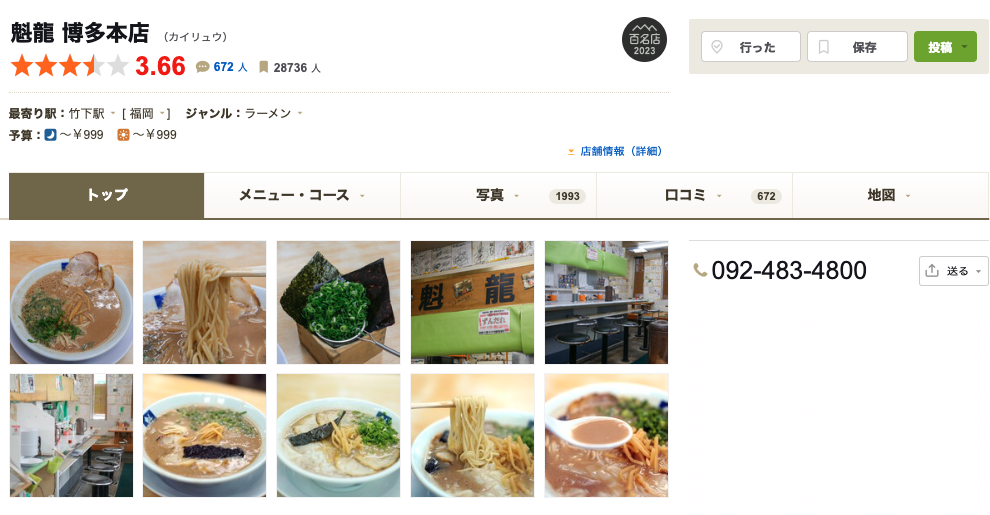Viewport: 990px width, 515px height.
Task: Tap the green 投稿 post button
Action: (x=944, y=47)
